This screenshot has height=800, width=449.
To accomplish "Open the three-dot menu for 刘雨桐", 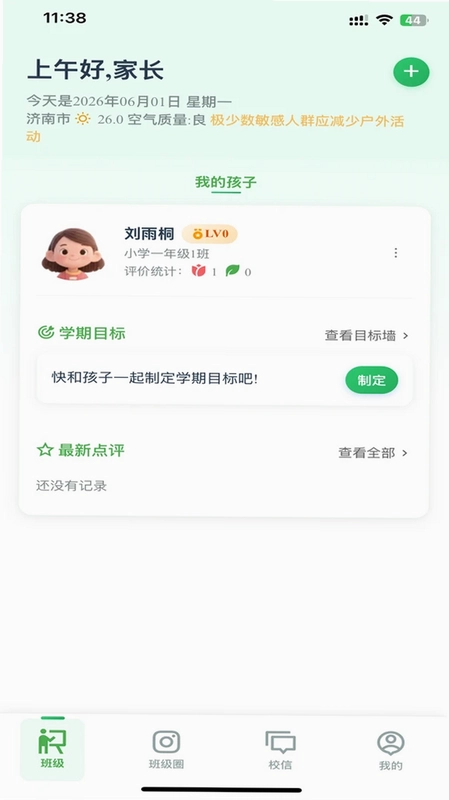I will click(395, 253).
